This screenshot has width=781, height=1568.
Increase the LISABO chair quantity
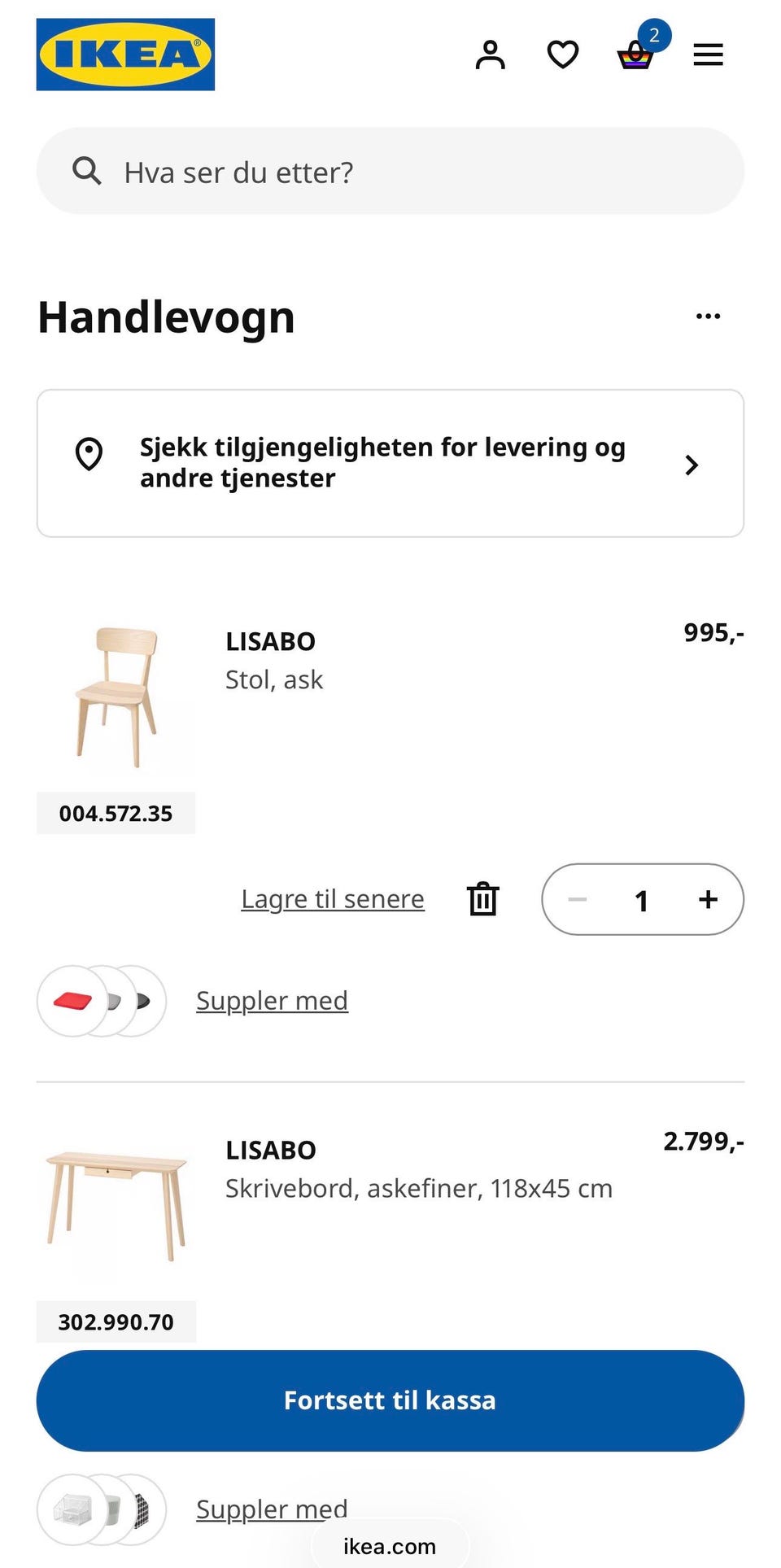[708, 899]
